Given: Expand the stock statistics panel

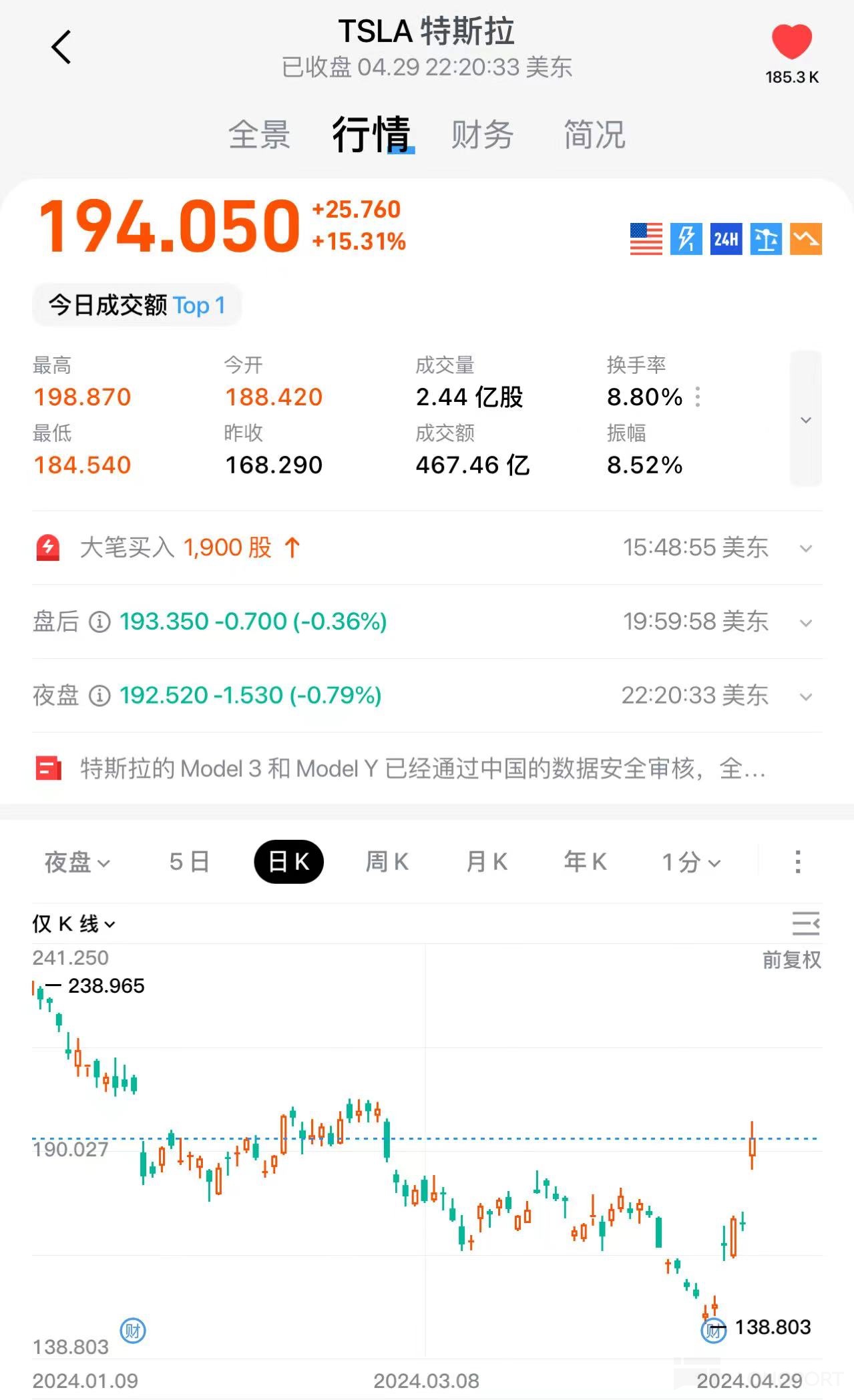Looking at the screenshot, I should (806, 419).
